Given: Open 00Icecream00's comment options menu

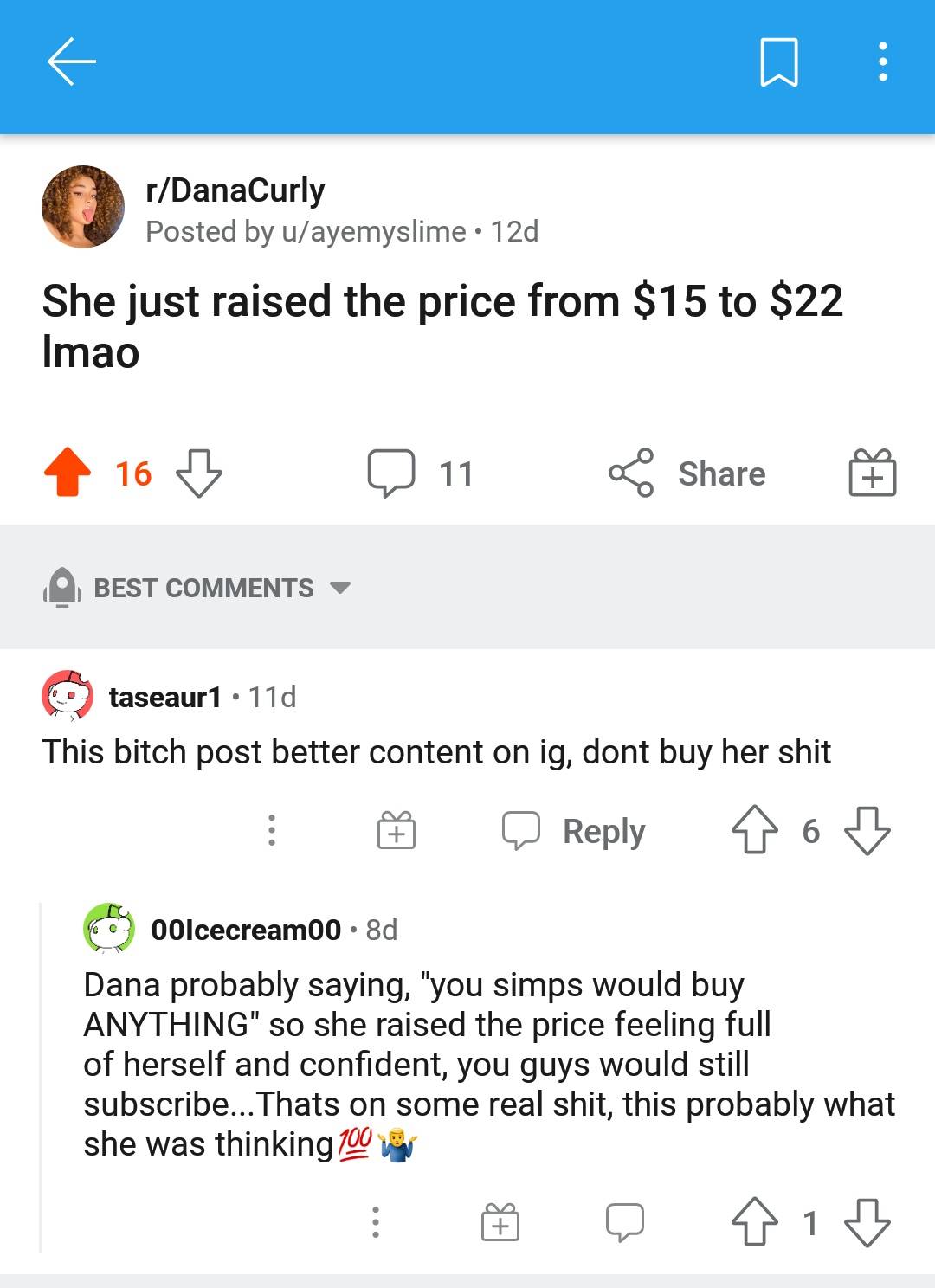Looking at the screenshot, I should pos(375,1222).
